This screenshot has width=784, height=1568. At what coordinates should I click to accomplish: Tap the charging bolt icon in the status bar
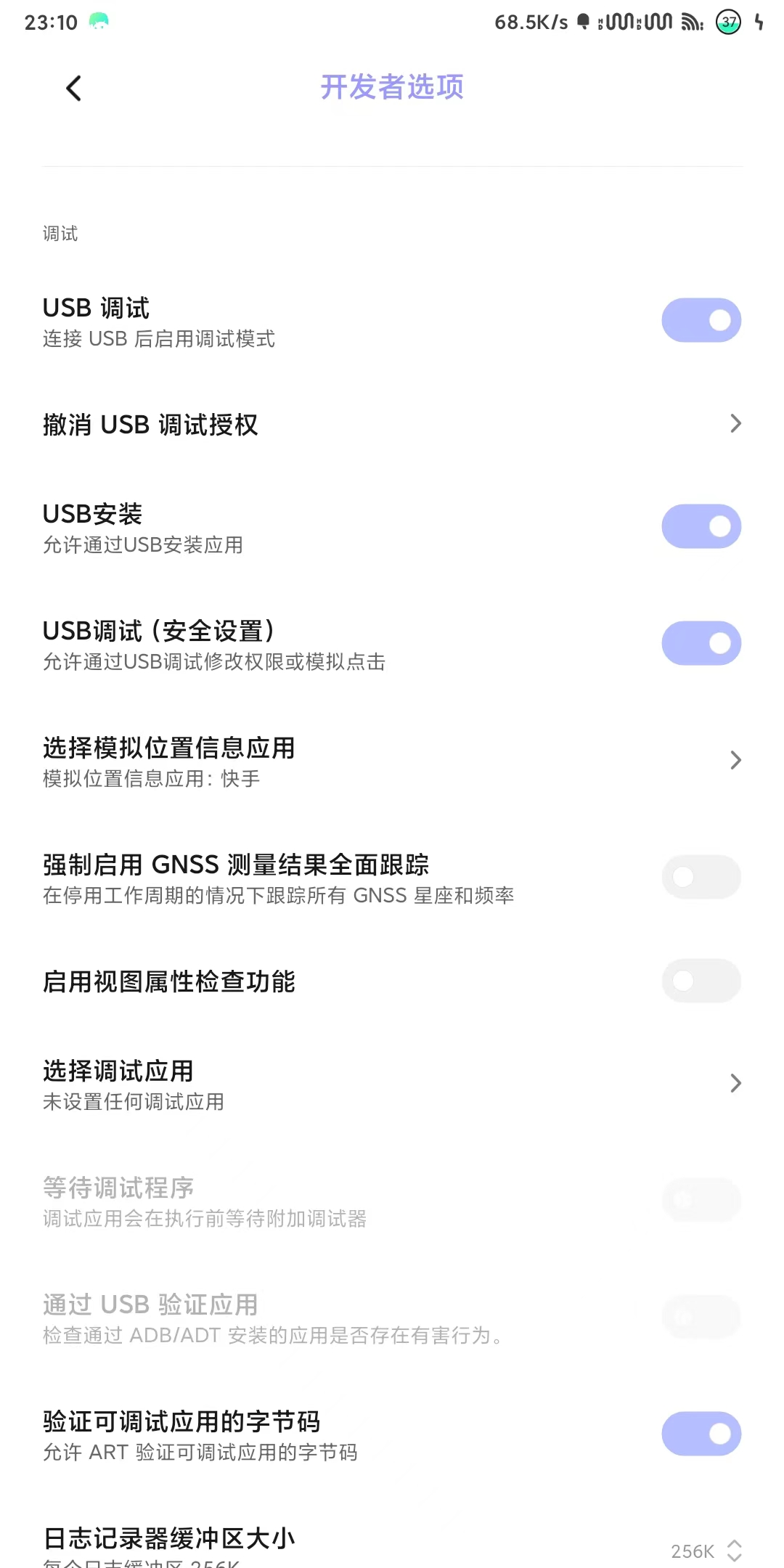759,22
